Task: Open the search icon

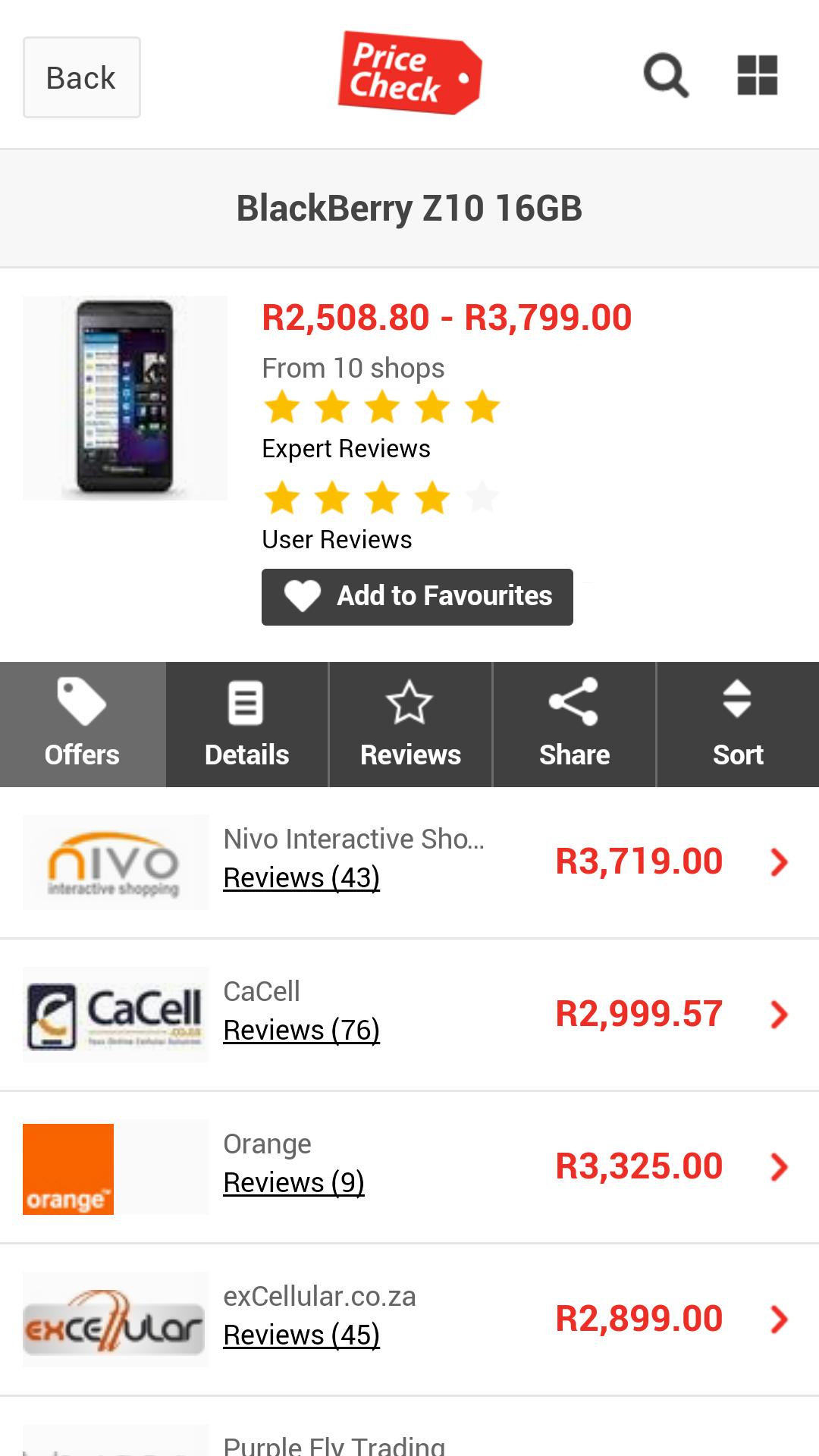Action: coord(665,76)
